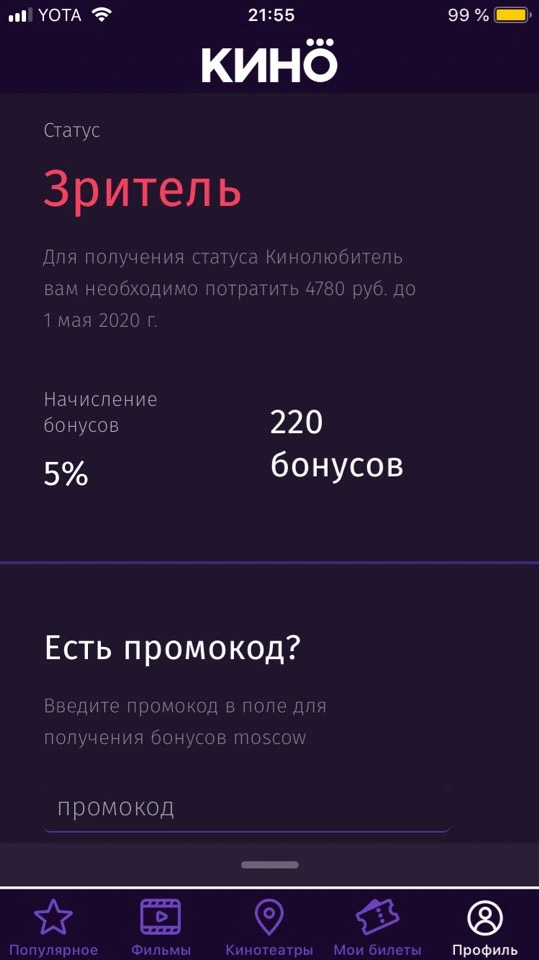Viewport: 539px width, 960px height.
Task: Select the Профиль tab
Action: tap(485, 925)
